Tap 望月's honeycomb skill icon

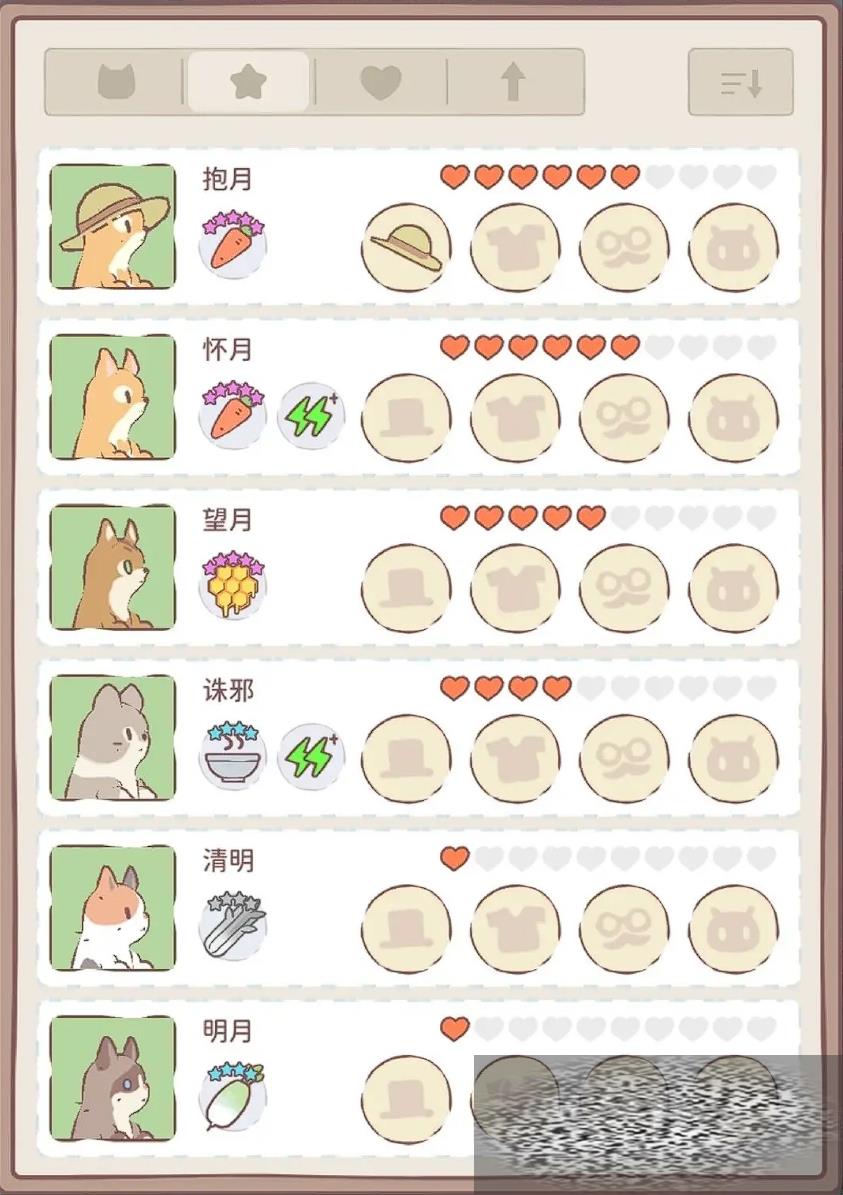[232, 587]
